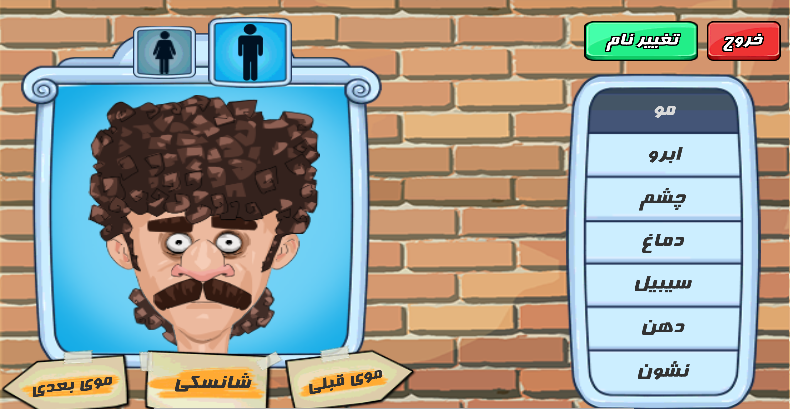
Task: Open the دهن mouth category
Action: [663, 327]
